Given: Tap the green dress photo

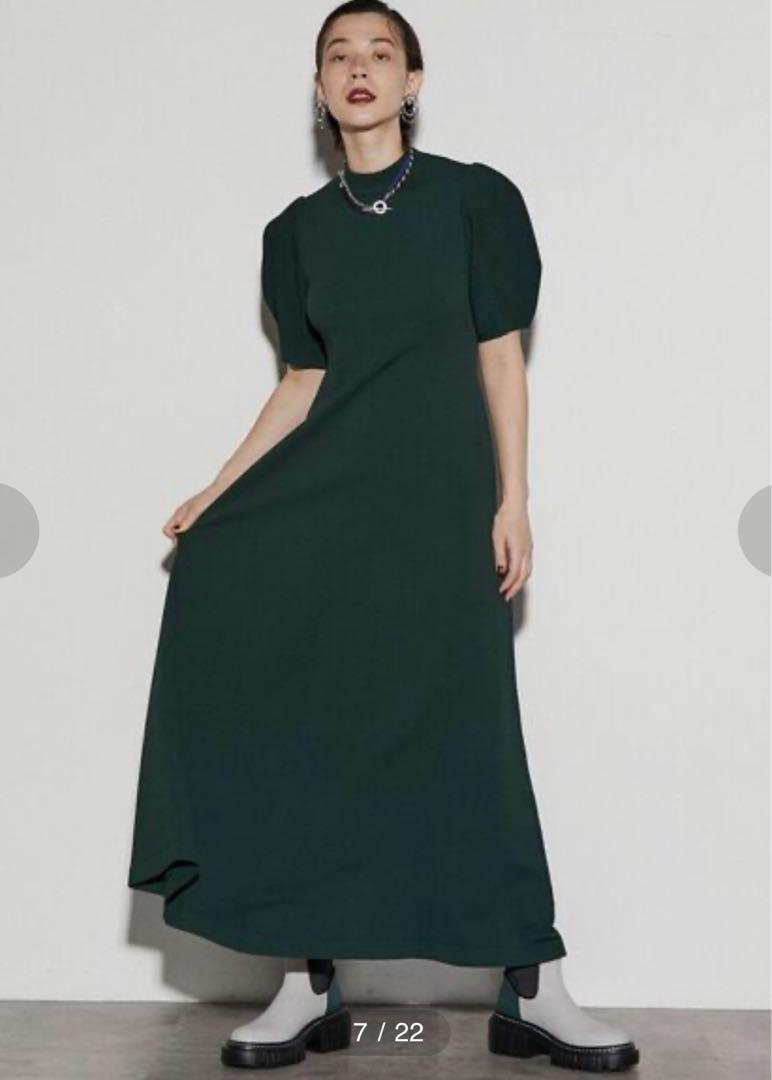Looking at the screenshot, I should (386, 600).
